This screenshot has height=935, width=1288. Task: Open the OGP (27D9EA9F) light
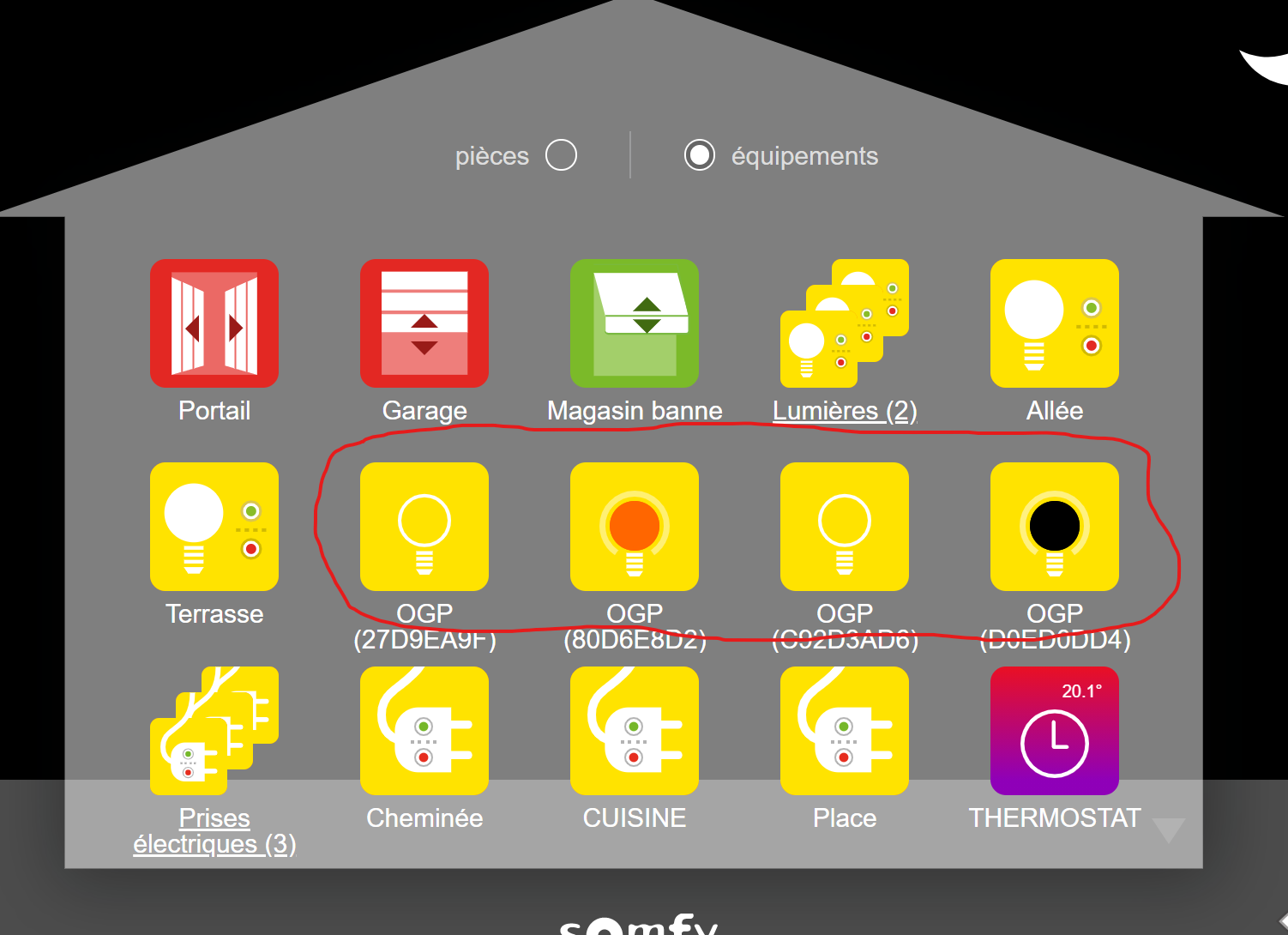424,527
